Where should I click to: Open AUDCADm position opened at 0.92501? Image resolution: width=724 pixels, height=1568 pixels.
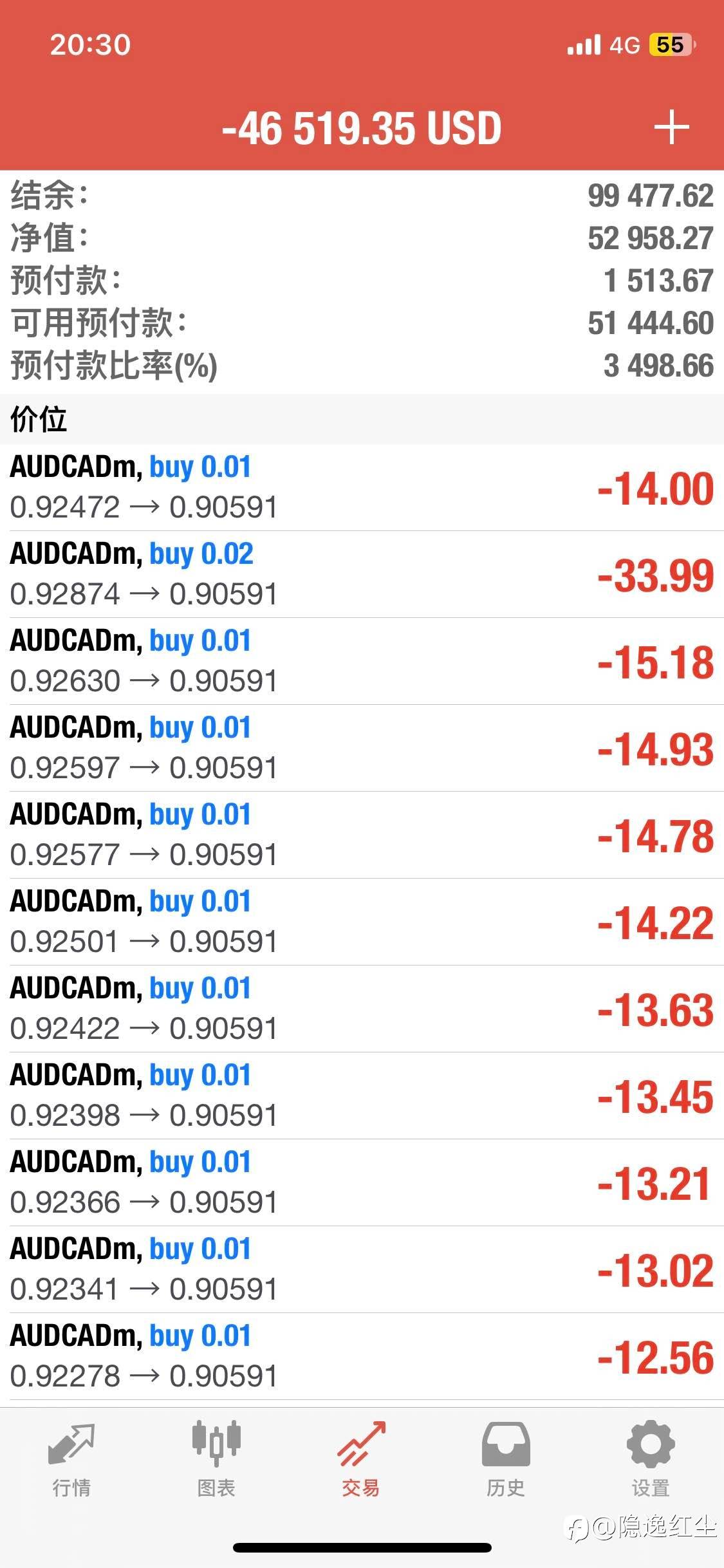click(x=362, y=922)
